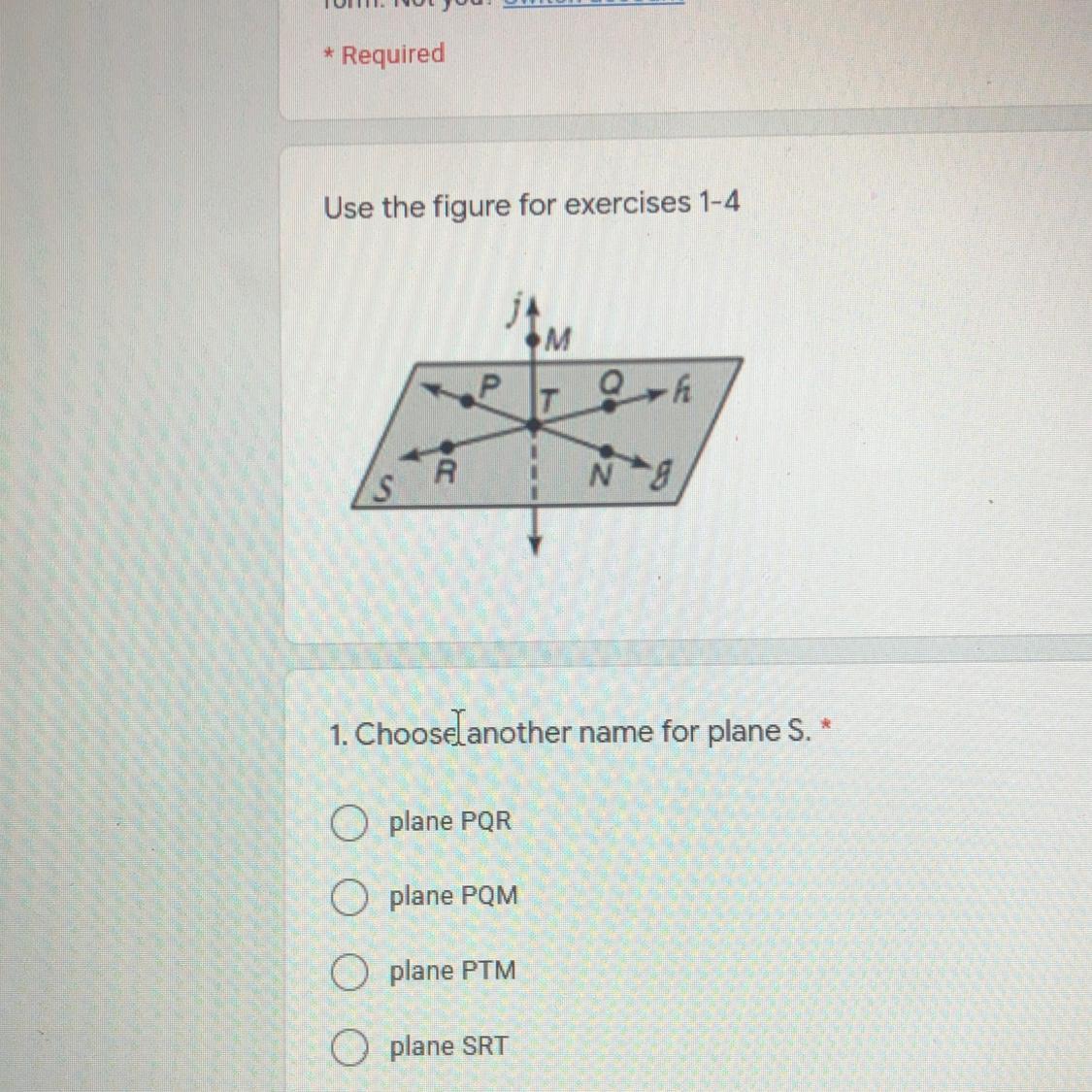Pick the plane PTM radio button
The width and height of the screenshot is (1092, 1092).
click(x=348, y=973)
